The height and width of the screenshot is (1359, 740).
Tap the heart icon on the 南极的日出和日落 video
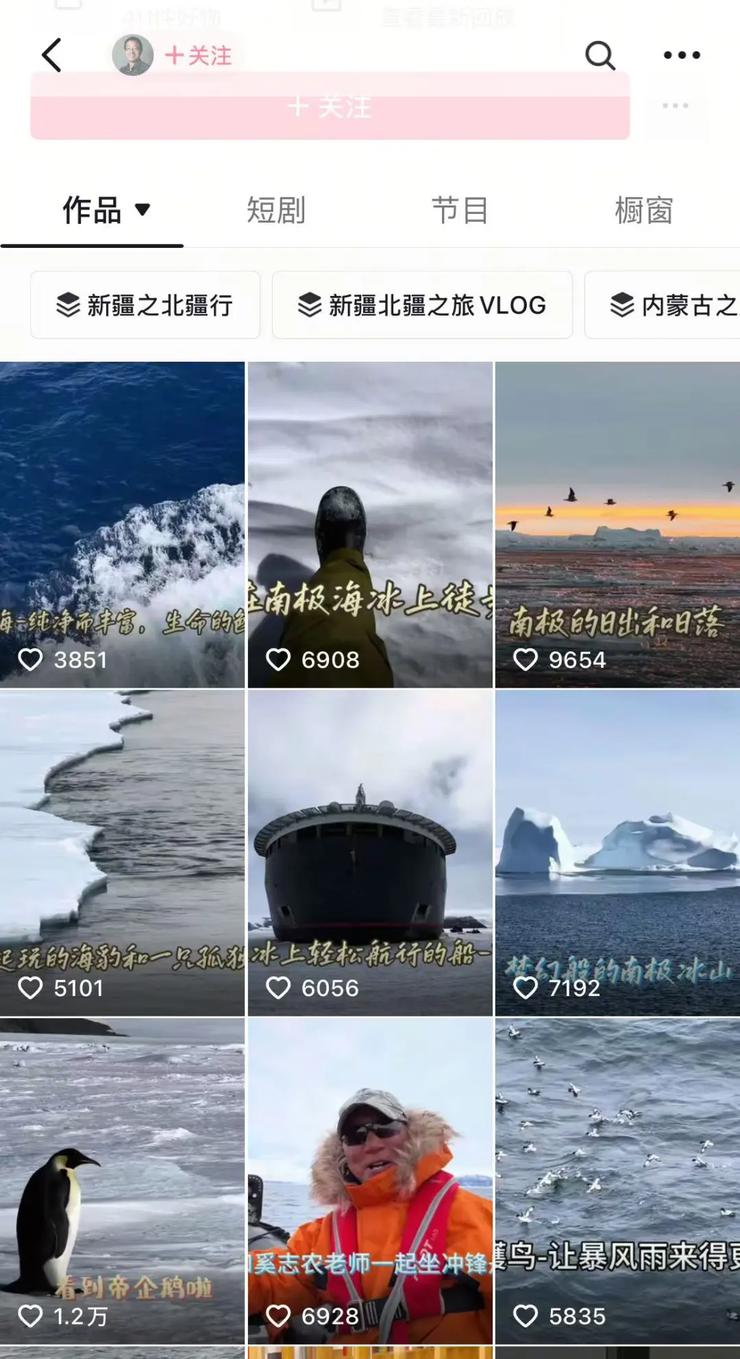coord(526,659)
